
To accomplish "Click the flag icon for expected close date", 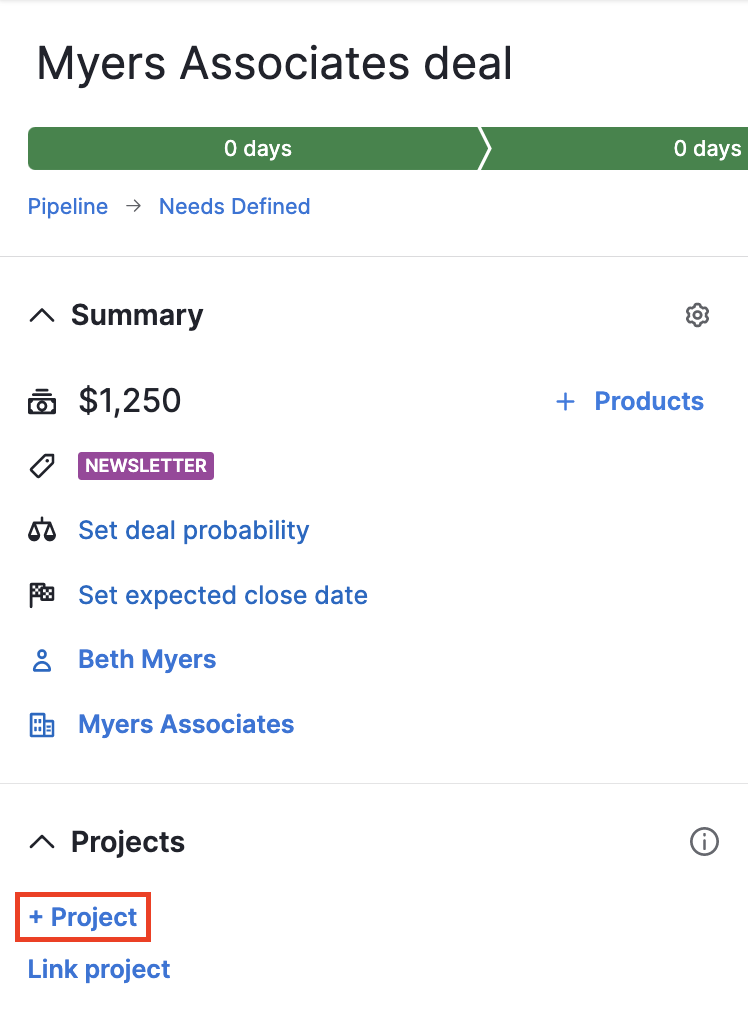I will [41, 594].
